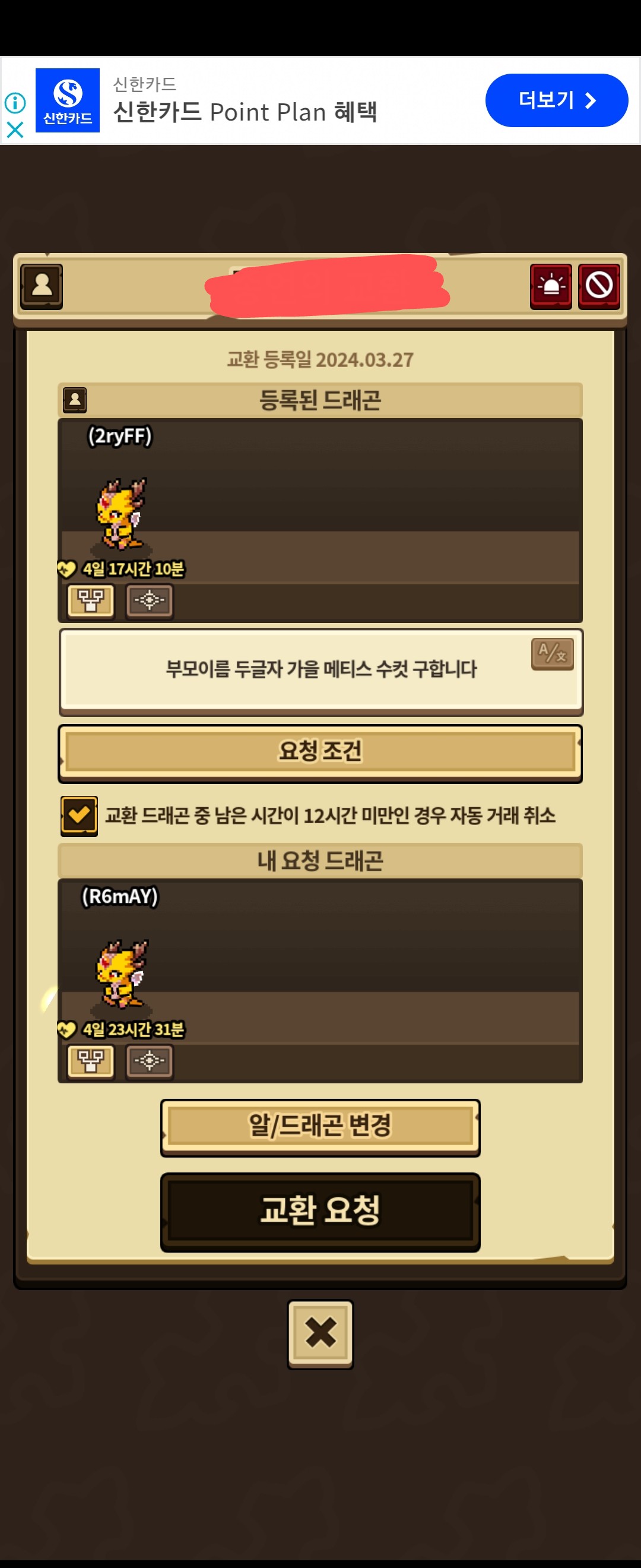Dismiss the 신한카드 ad banner
This screenshot has height=1568, width=641.
coord(15,129)
